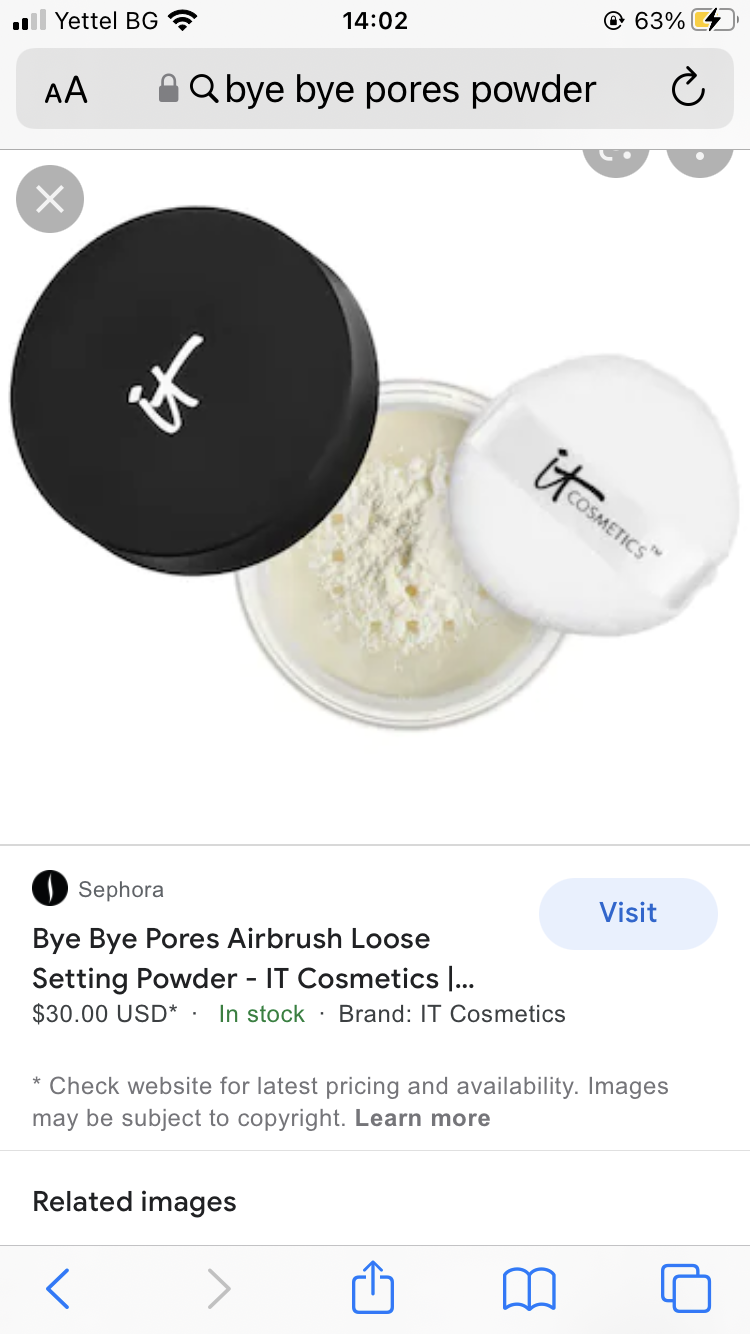Viewport: 750px width, 1334px height.
Task: Show open Safari tabs
Action: (x=686, y=1288)
